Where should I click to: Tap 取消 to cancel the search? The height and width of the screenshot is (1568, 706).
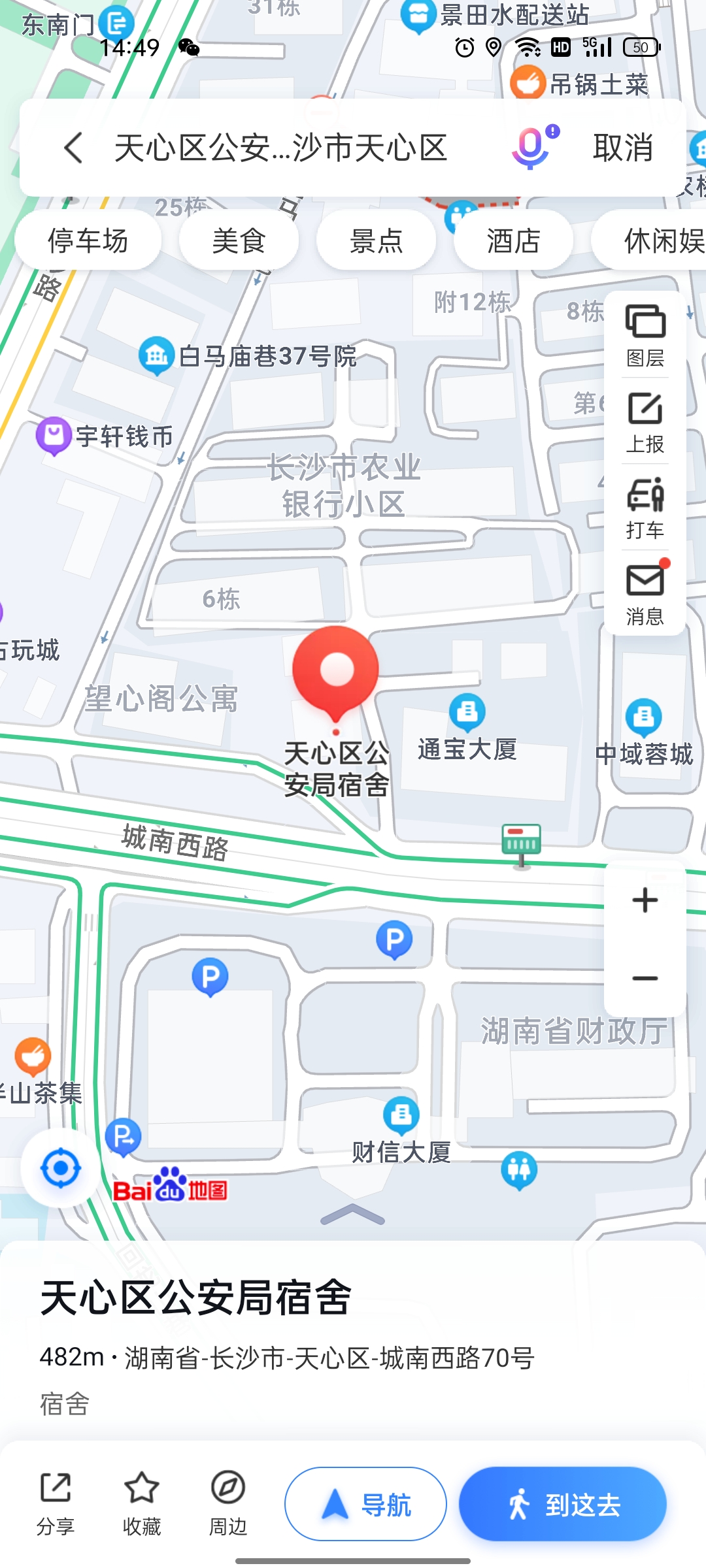tap(623, 148)
